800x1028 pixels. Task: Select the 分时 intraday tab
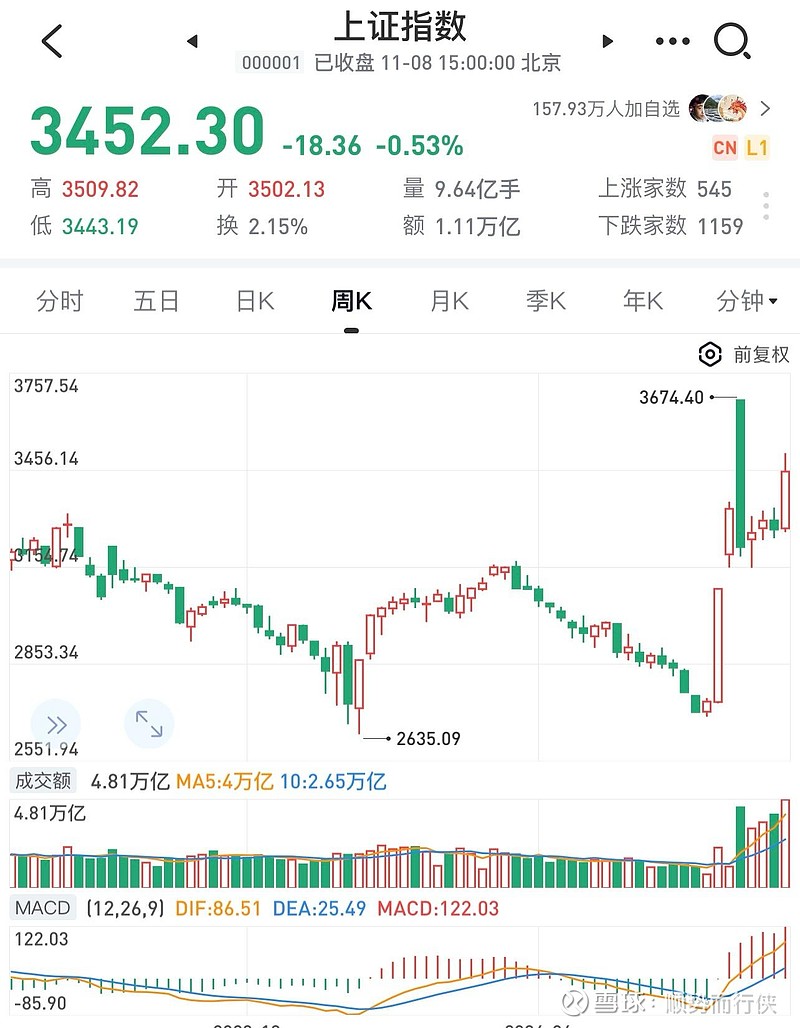(60, 301)
